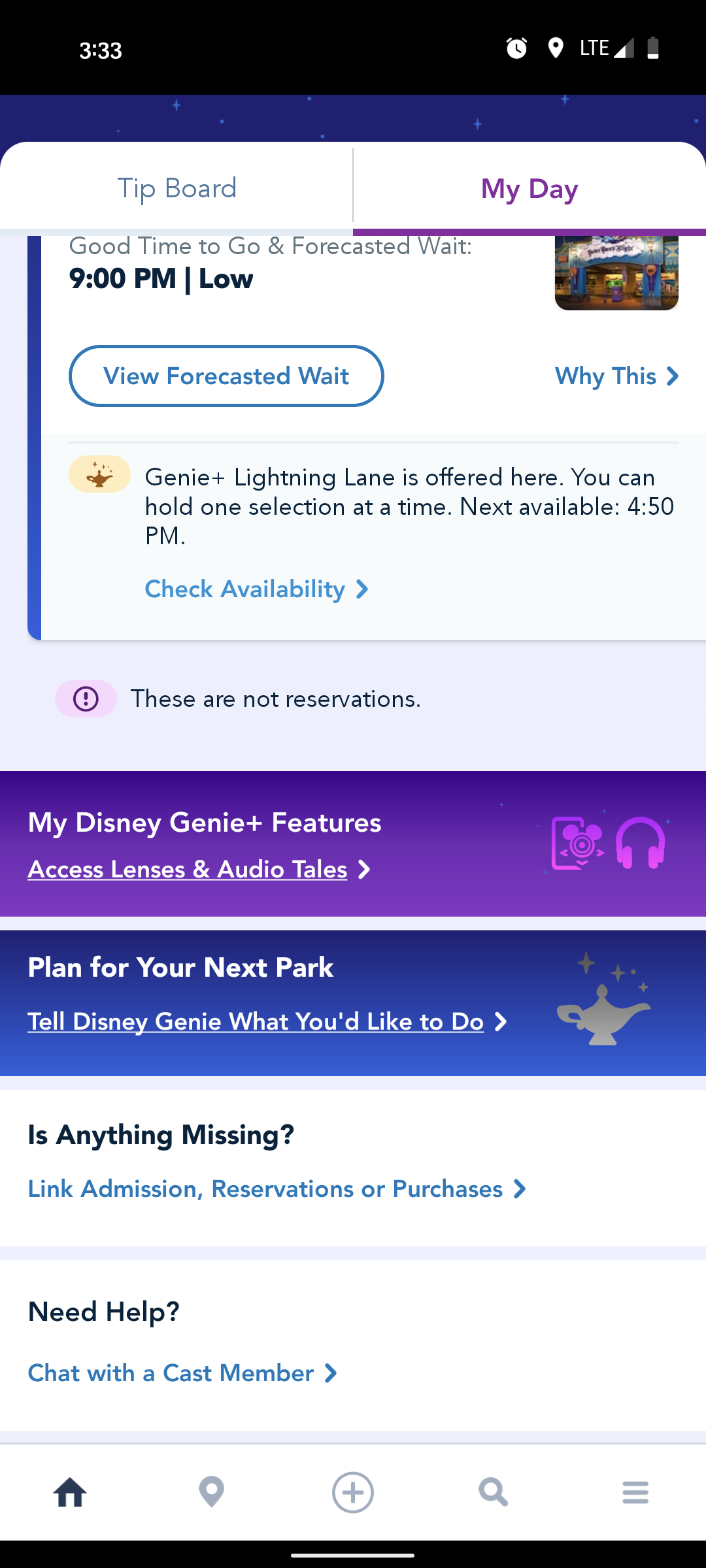The height and width of the screenshot is (1568, 706).
Task: Check Availability for Genie+ Lightning Lane
Action: coord(256,589)
